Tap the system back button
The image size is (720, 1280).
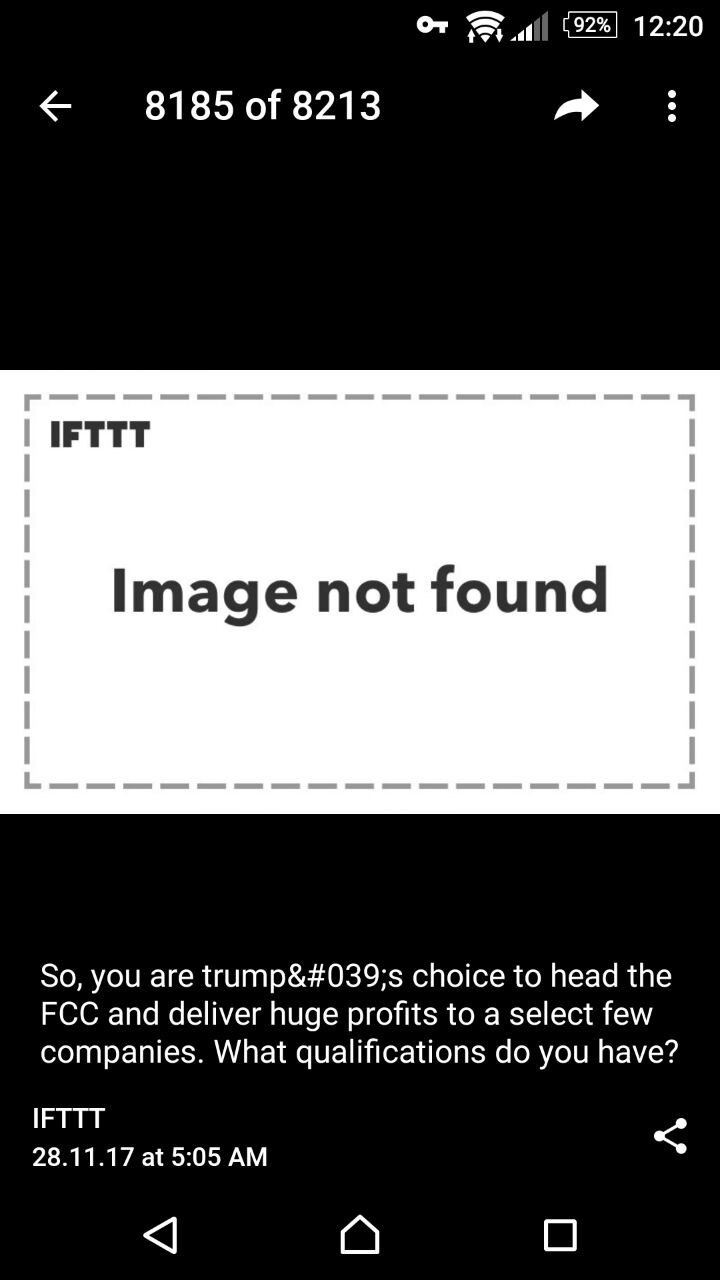(x=161, y=1235)
